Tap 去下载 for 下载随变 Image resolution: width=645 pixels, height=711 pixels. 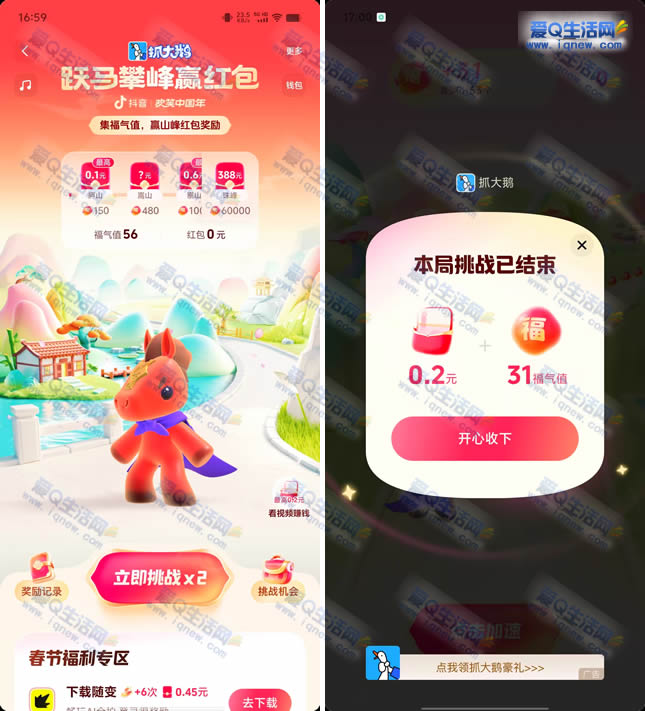(259, 701)
